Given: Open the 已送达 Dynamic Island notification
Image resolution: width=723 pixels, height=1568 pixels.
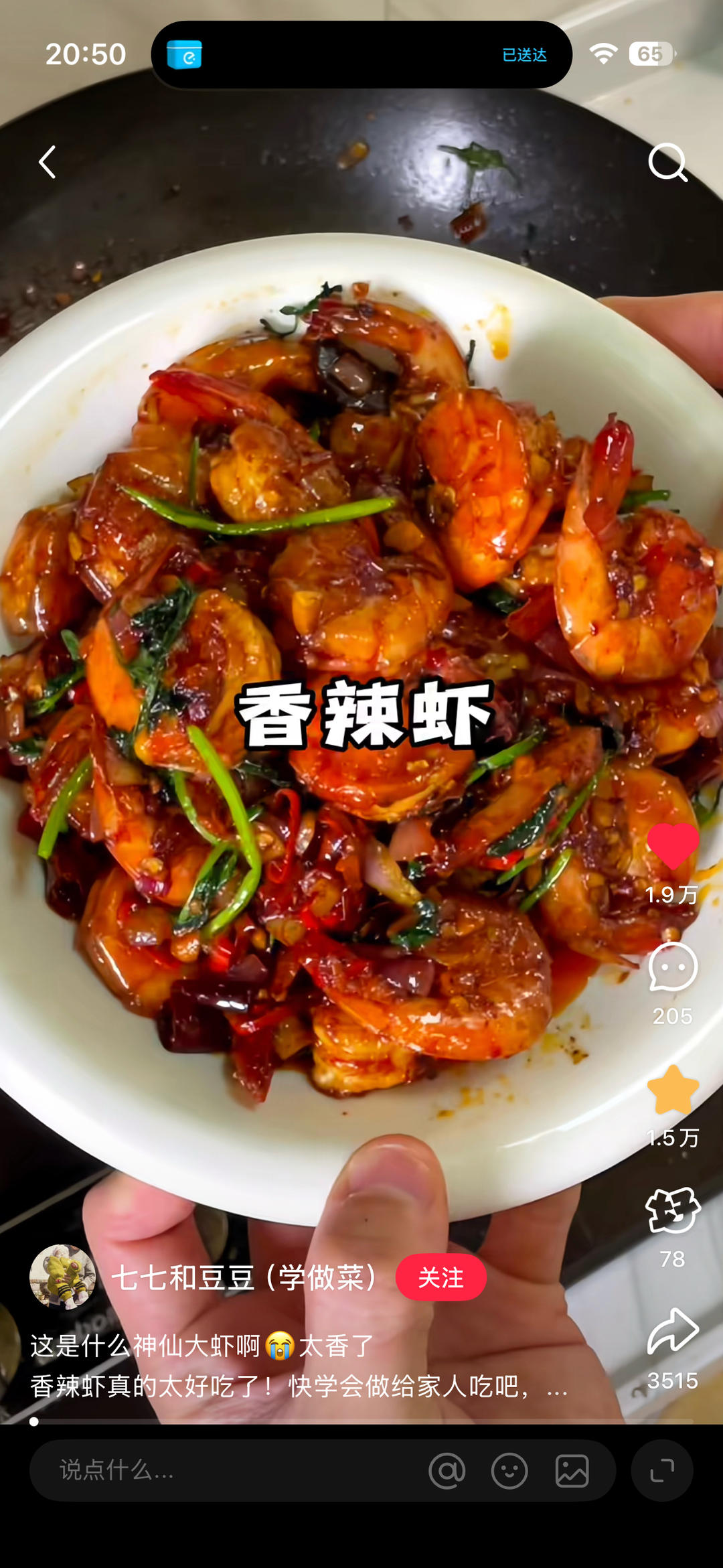Looking at the screenshot, I should click(361, 55).
